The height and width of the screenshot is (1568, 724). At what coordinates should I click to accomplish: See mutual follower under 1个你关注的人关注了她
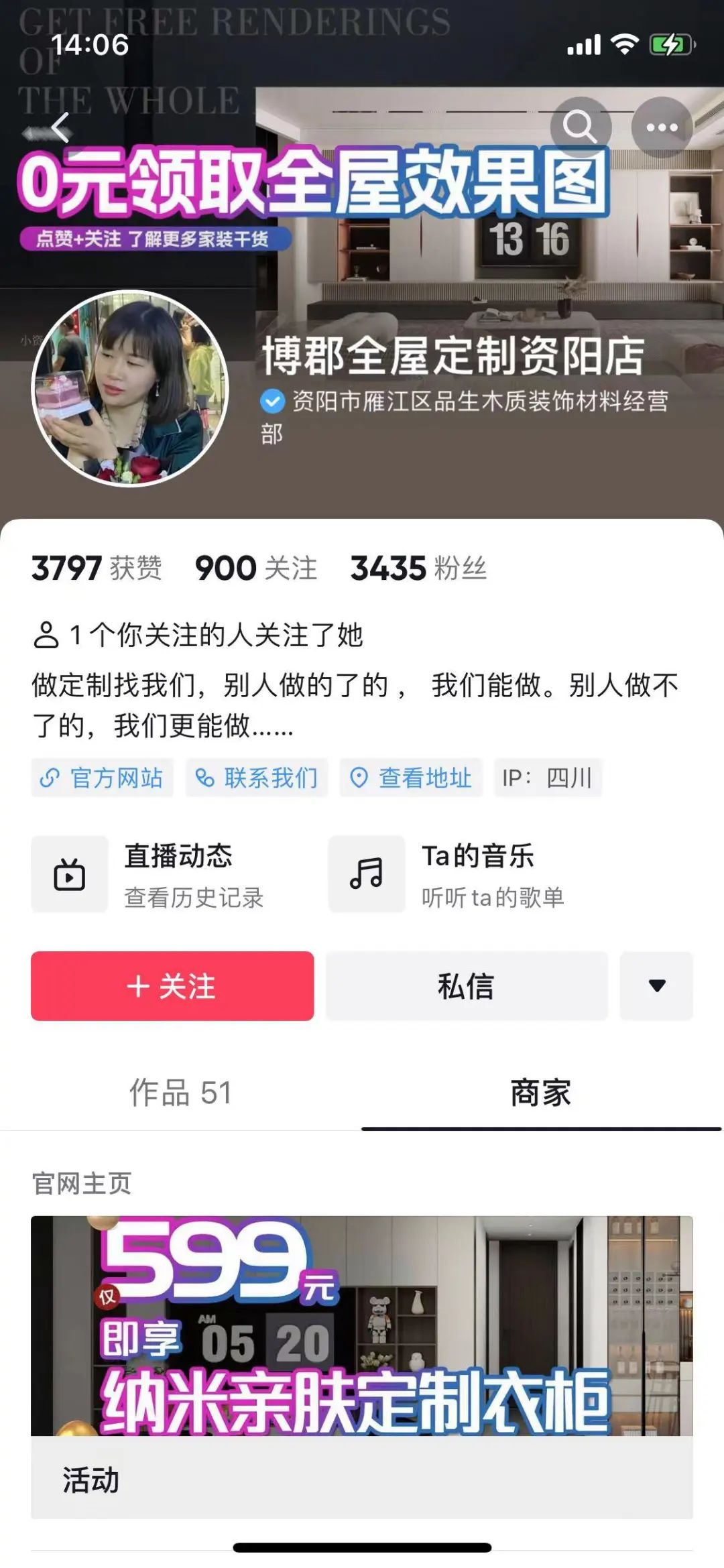[x=198, y=634]
